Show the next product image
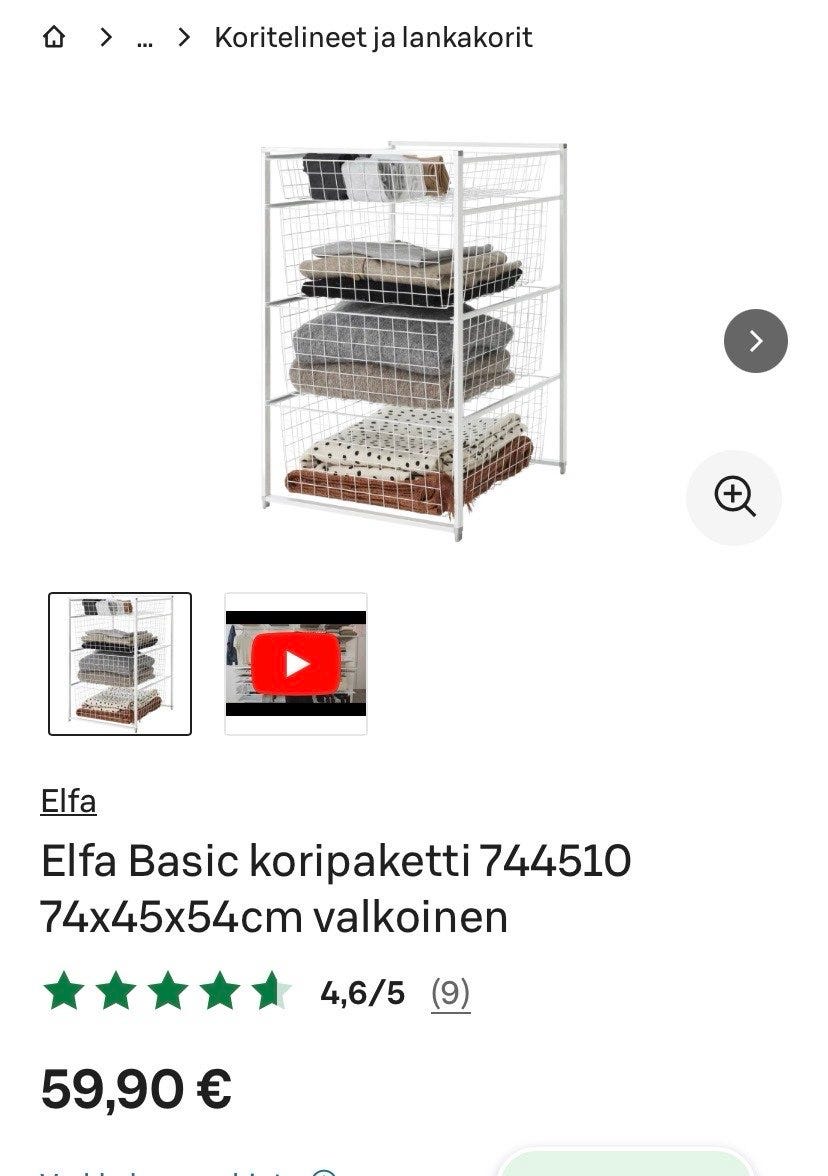The width and height of the screenshot is (828, 1176). coord(755,341)
